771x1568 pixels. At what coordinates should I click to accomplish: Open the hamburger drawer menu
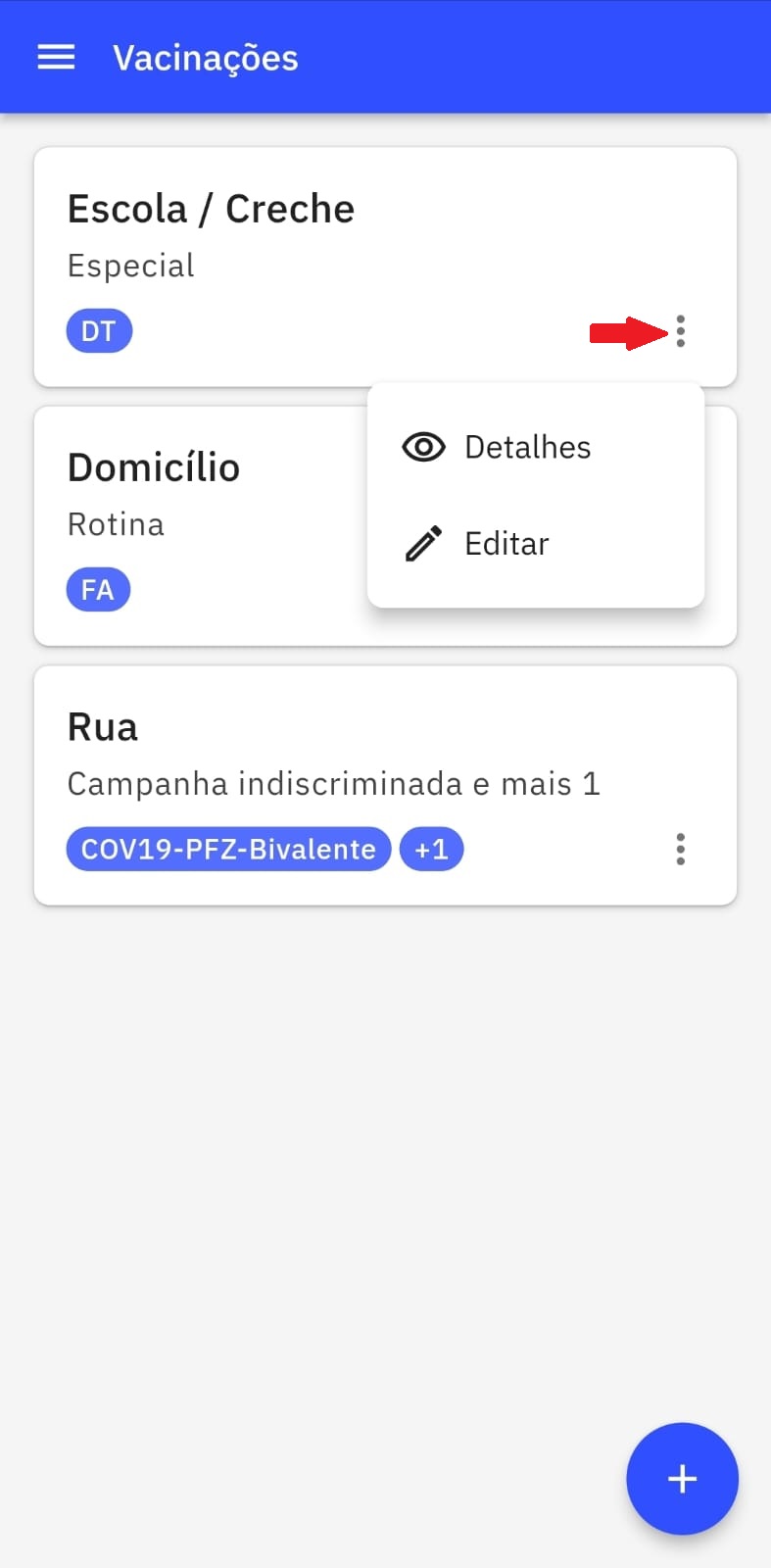pos(56,58)
